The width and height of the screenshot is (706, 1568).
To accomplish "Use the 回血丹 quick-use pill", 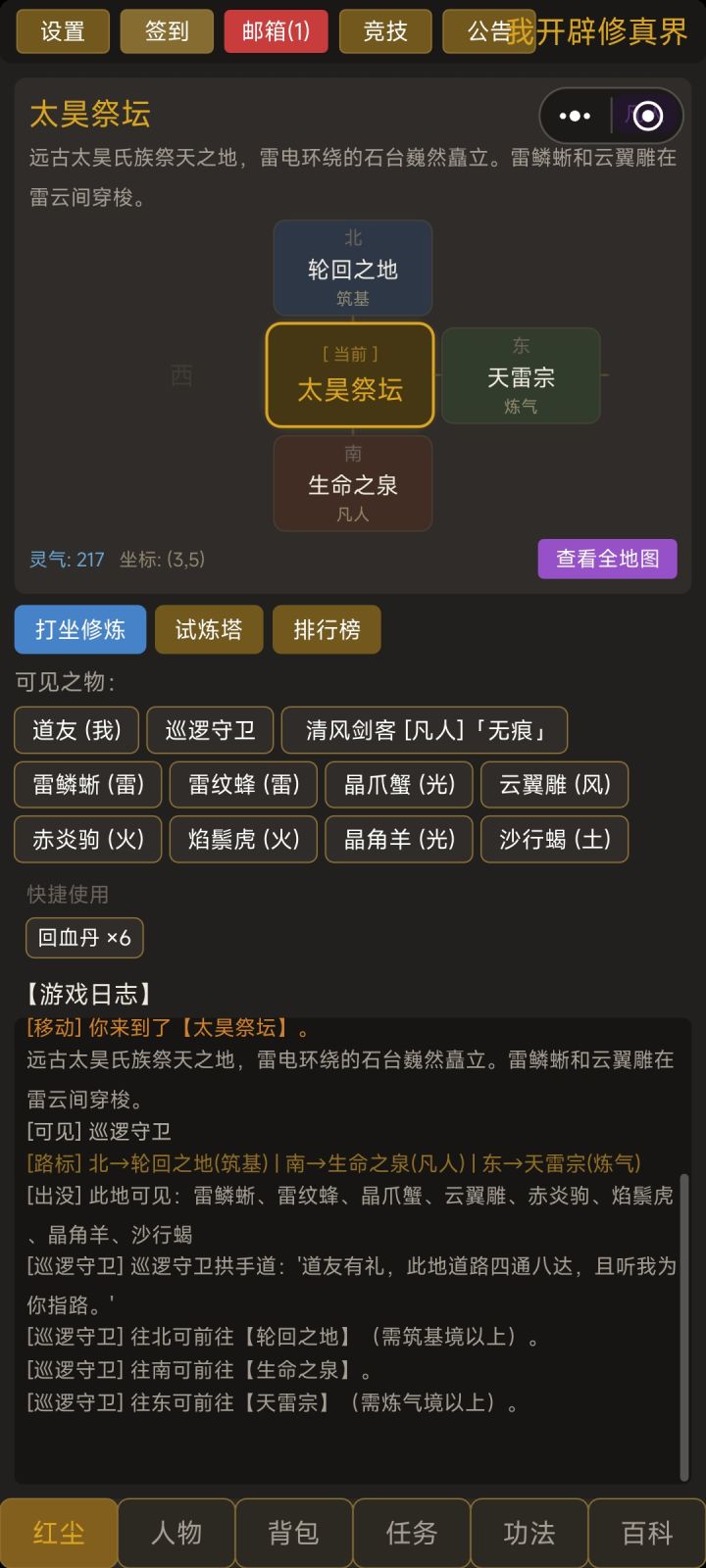I will tap(84, 938).
